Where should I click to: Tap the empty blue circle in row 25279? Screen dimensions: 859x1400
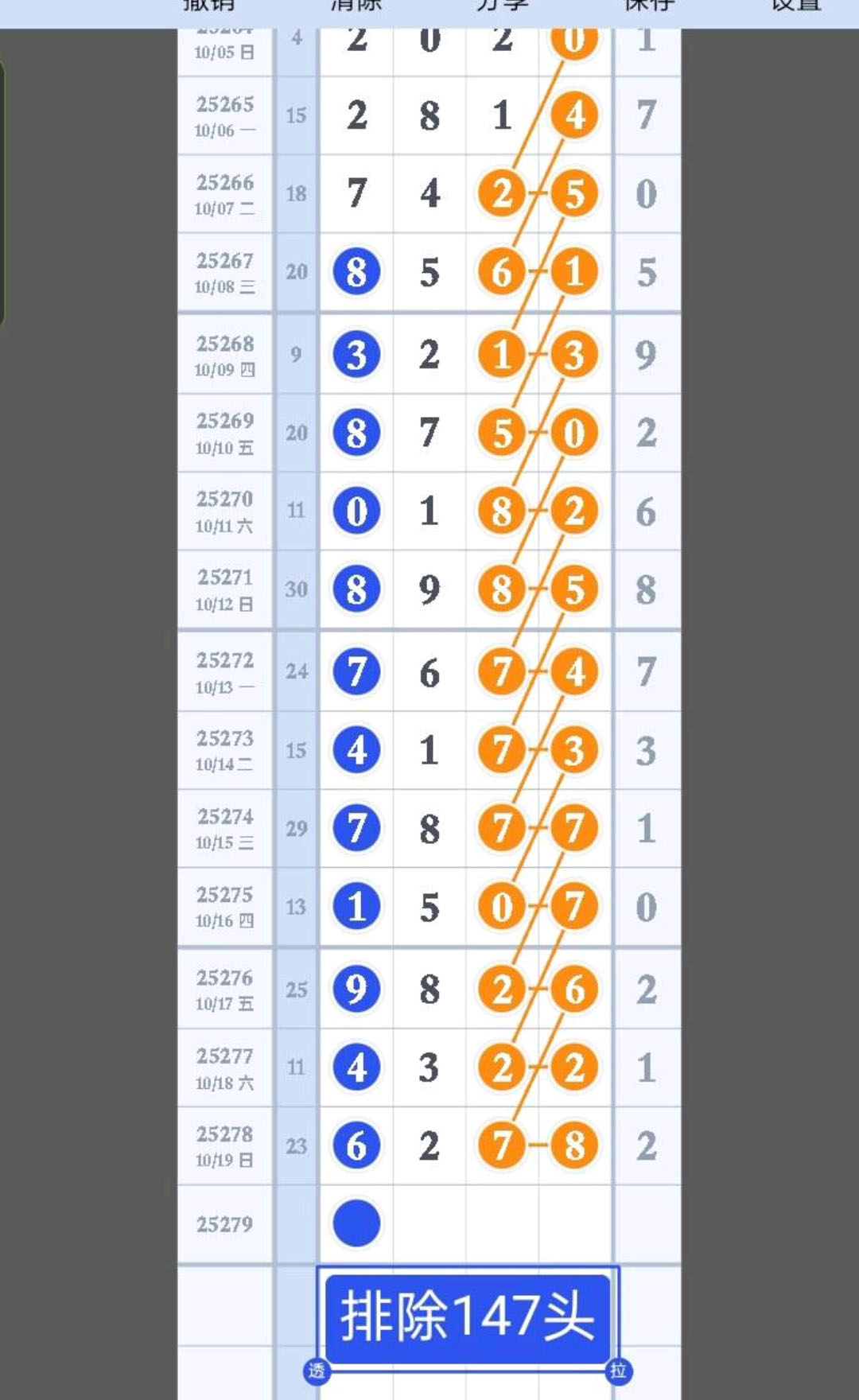[356, 1223]
